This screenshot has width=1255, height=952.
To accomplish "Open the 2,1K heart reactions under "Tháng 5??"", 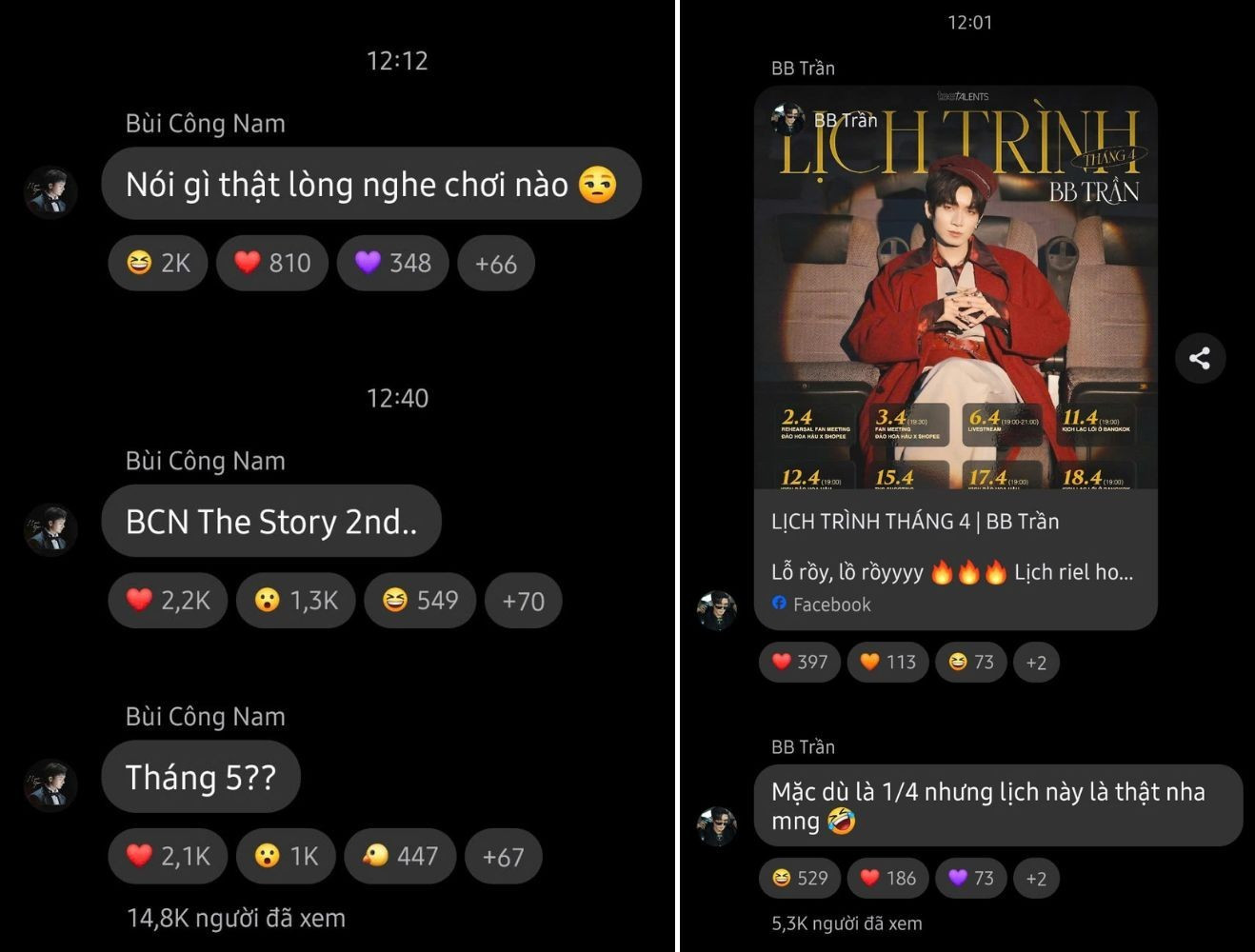I will (168, 856).
